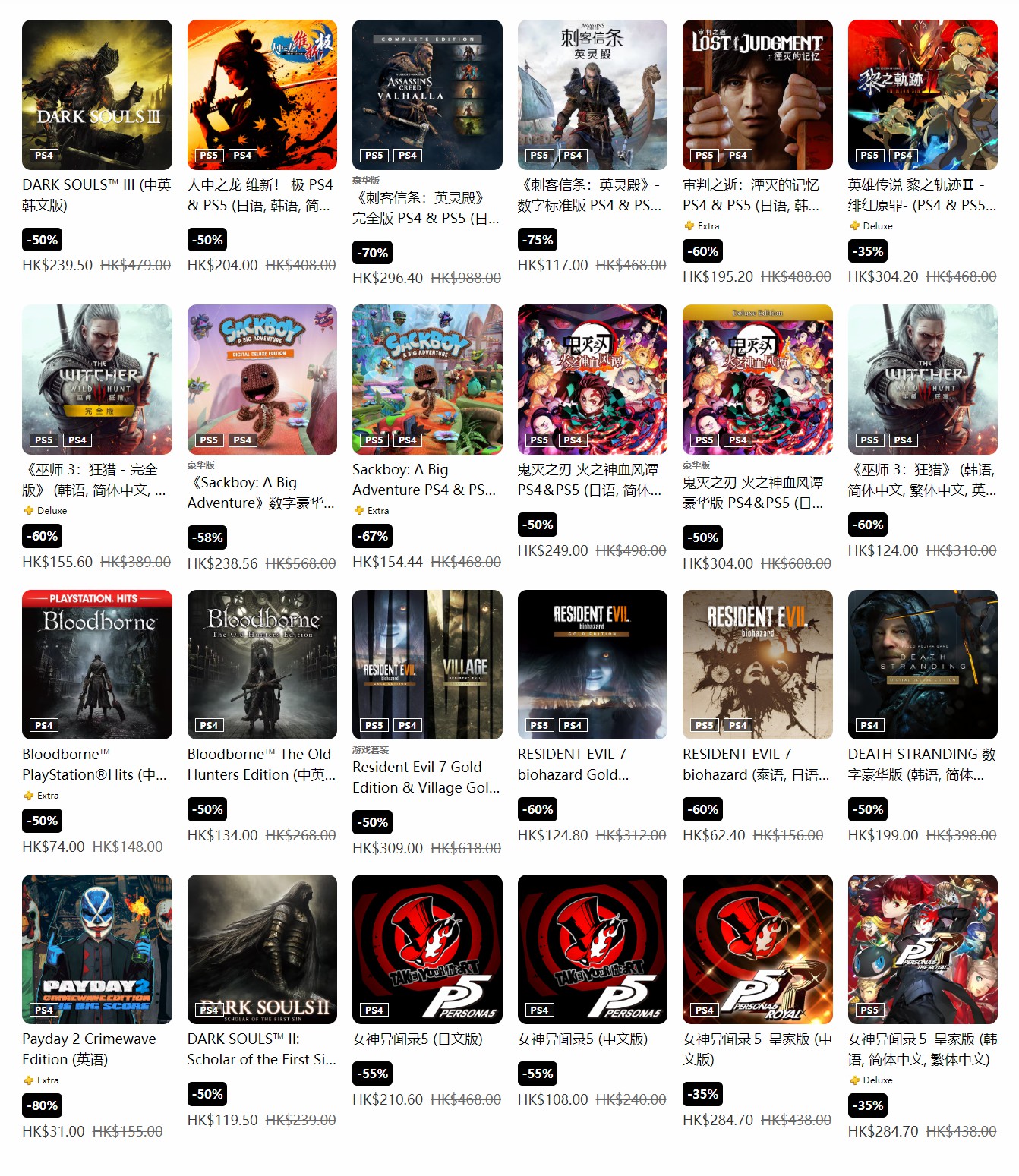Click the DARK SOULS II Scholar of the First Sin cover

(x=261, y=949)
